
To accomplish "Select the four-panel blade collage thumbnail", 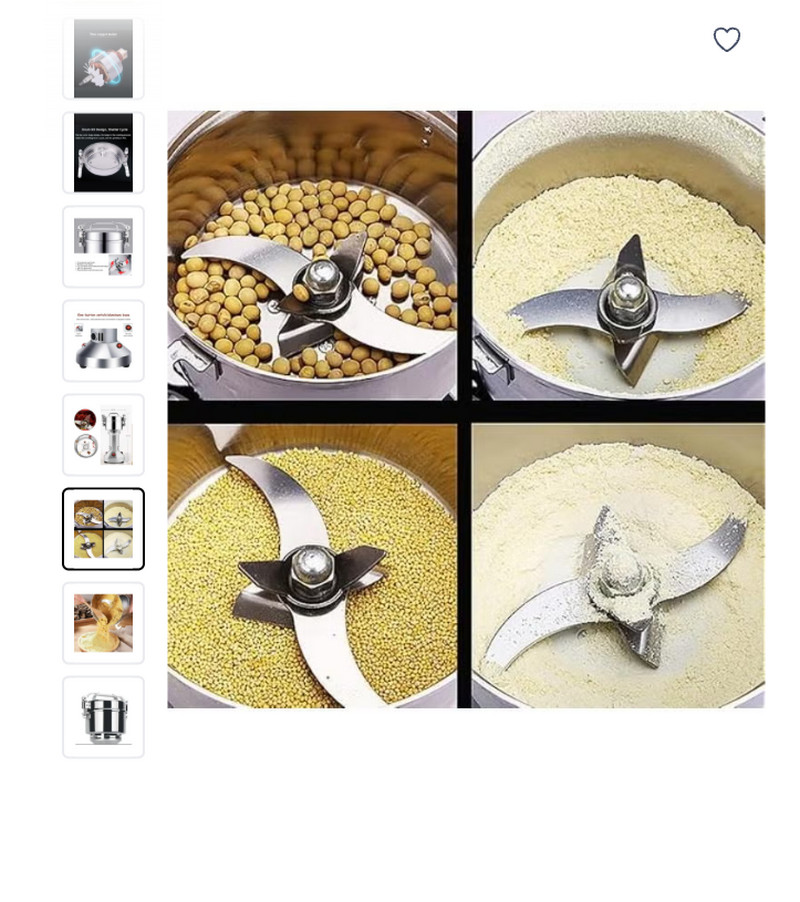I will (x=104, y=529).
